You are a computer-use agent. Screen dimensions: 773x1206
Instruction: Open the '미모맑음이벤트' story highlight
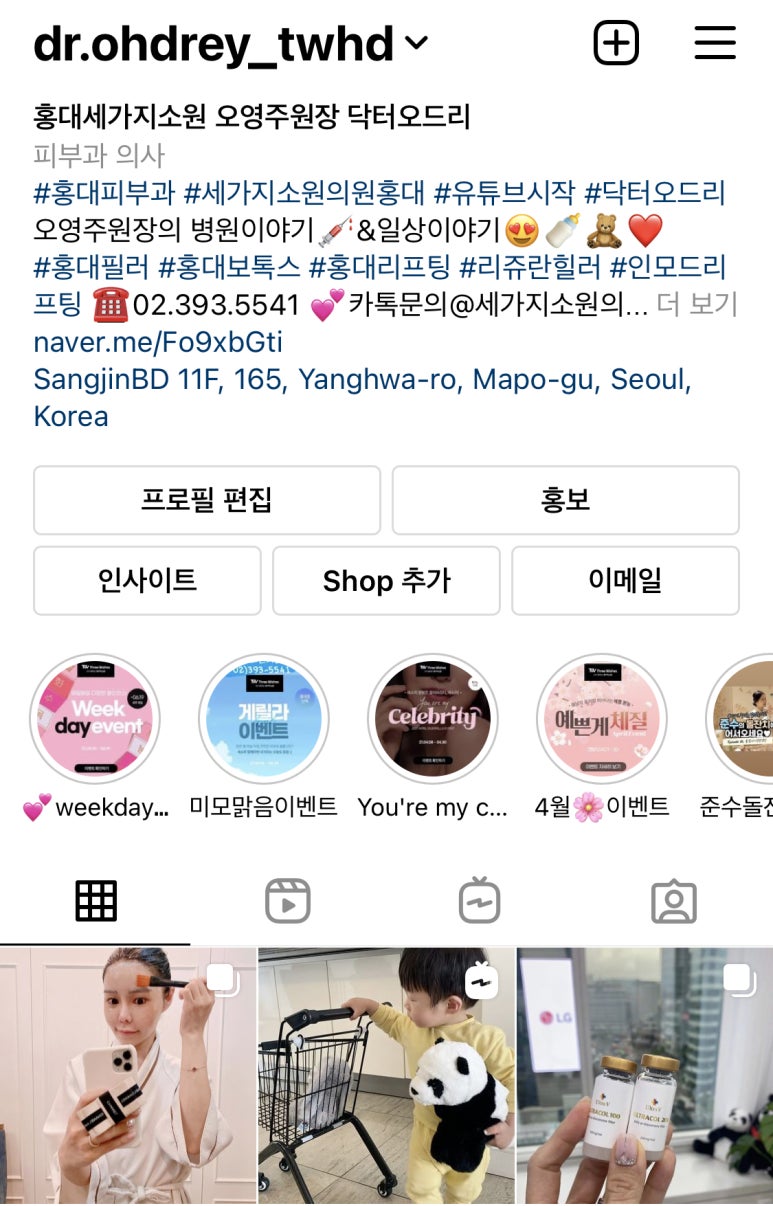tap(265, 722)
